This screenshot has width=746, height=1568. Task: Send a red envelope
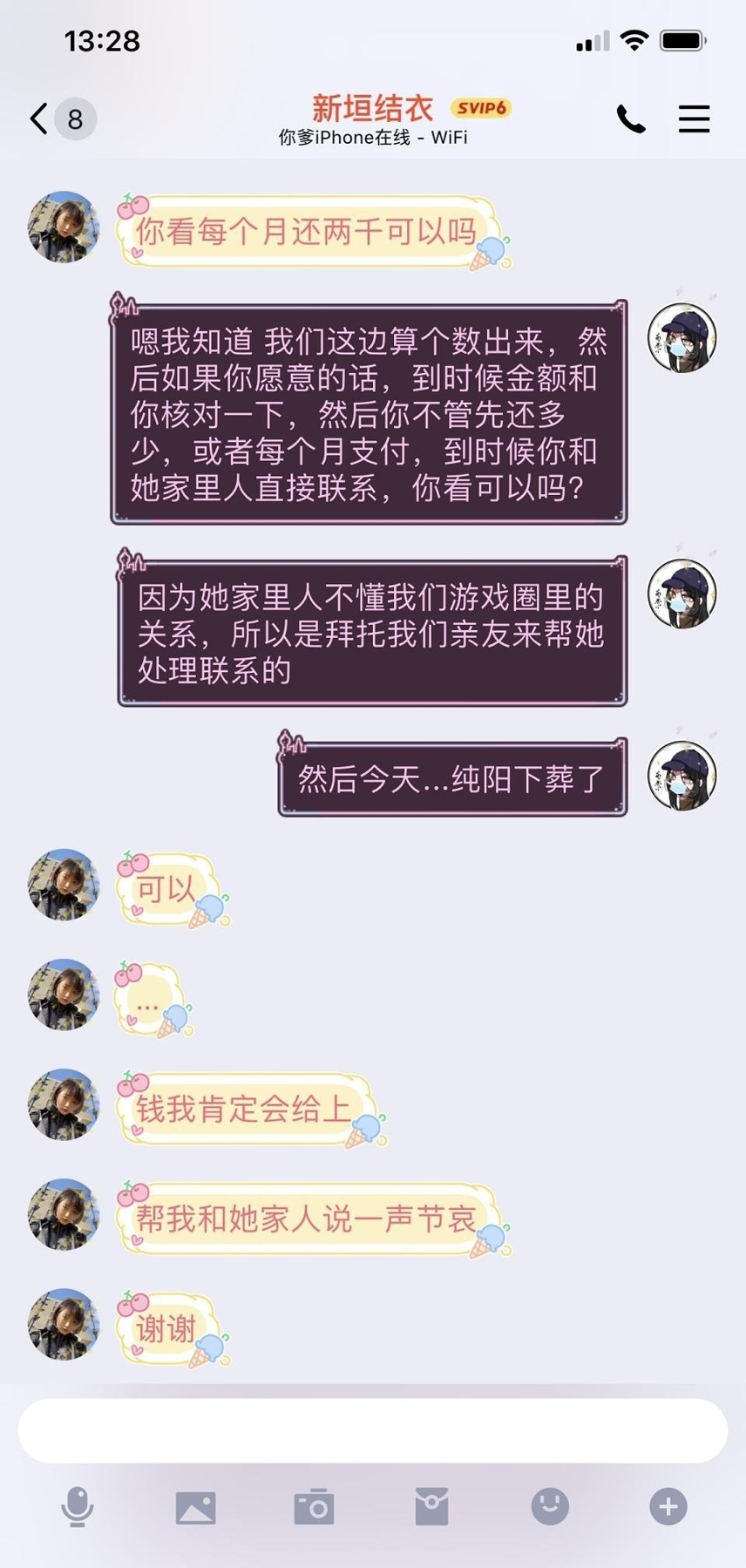431,1506
